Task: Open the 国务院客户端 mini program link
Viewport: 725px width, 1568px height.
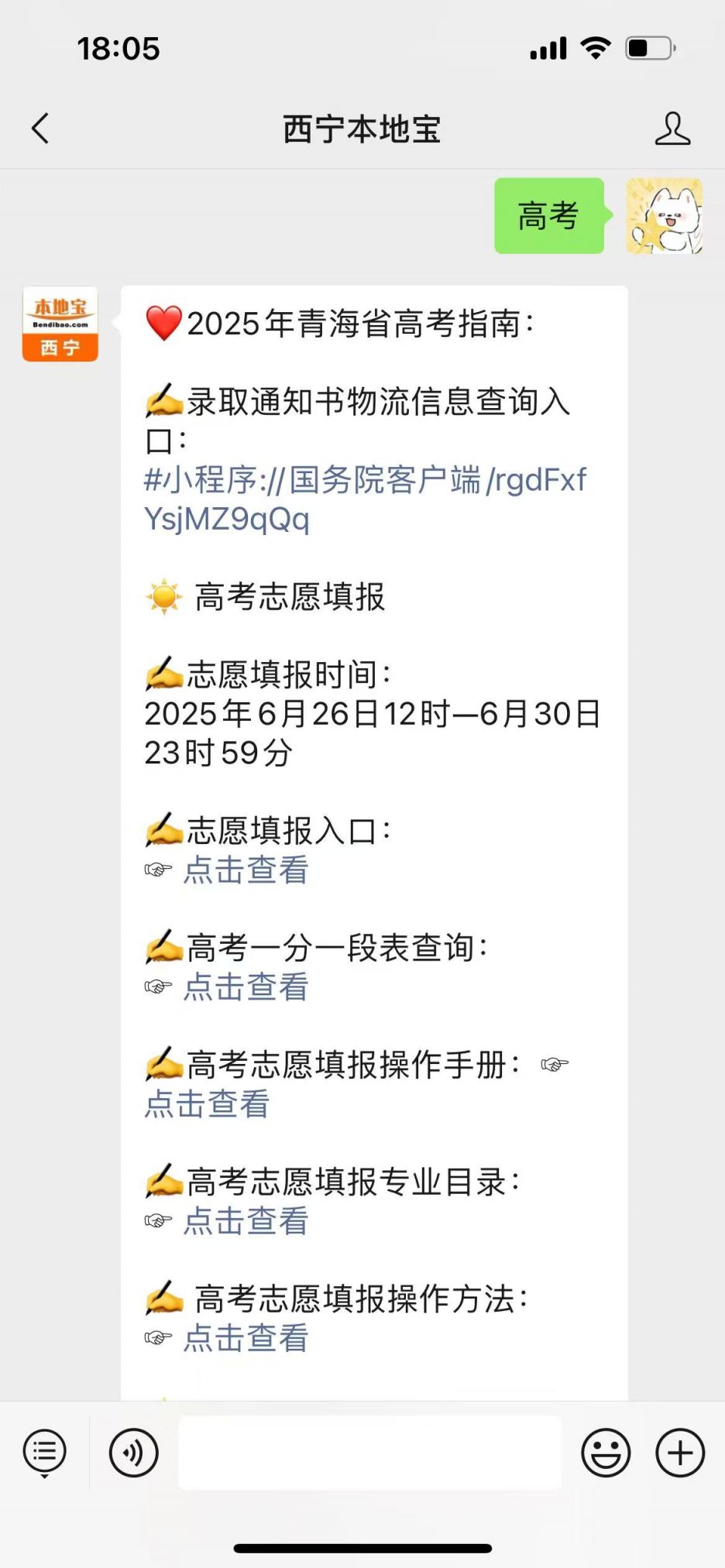Action: coord(364,499)
